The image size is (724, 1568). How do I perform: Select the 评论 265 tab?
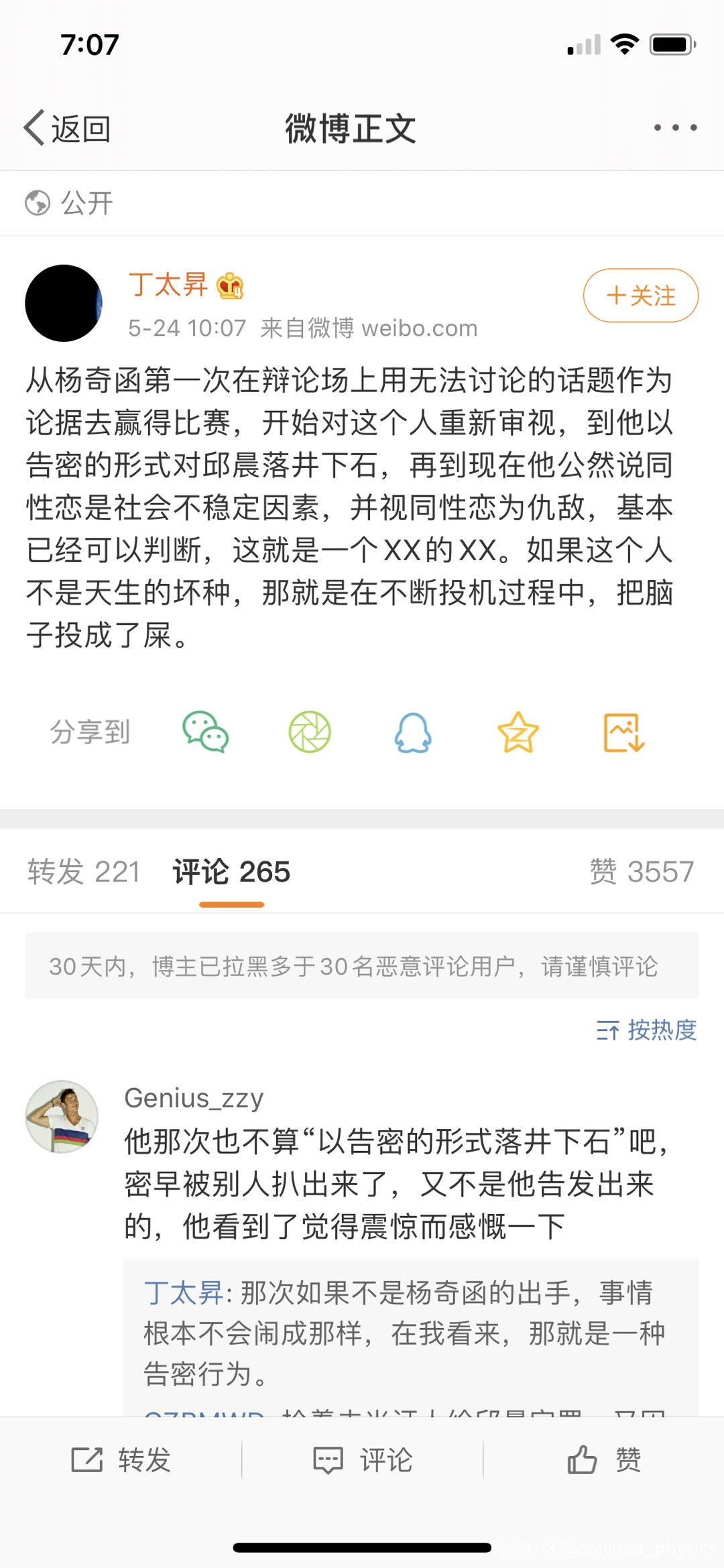coord(231,871)
